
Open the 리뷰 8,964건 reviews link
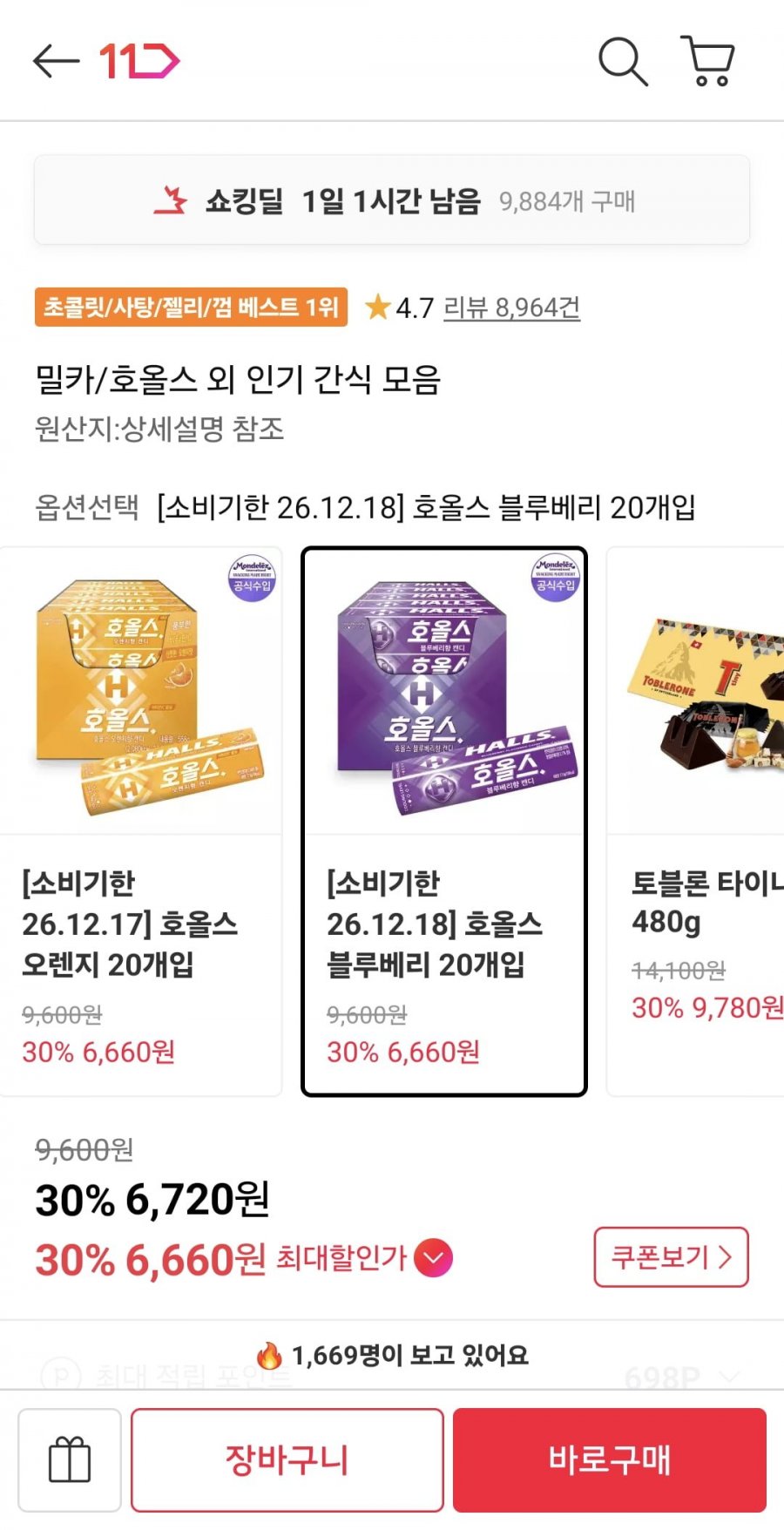[511, 308]
